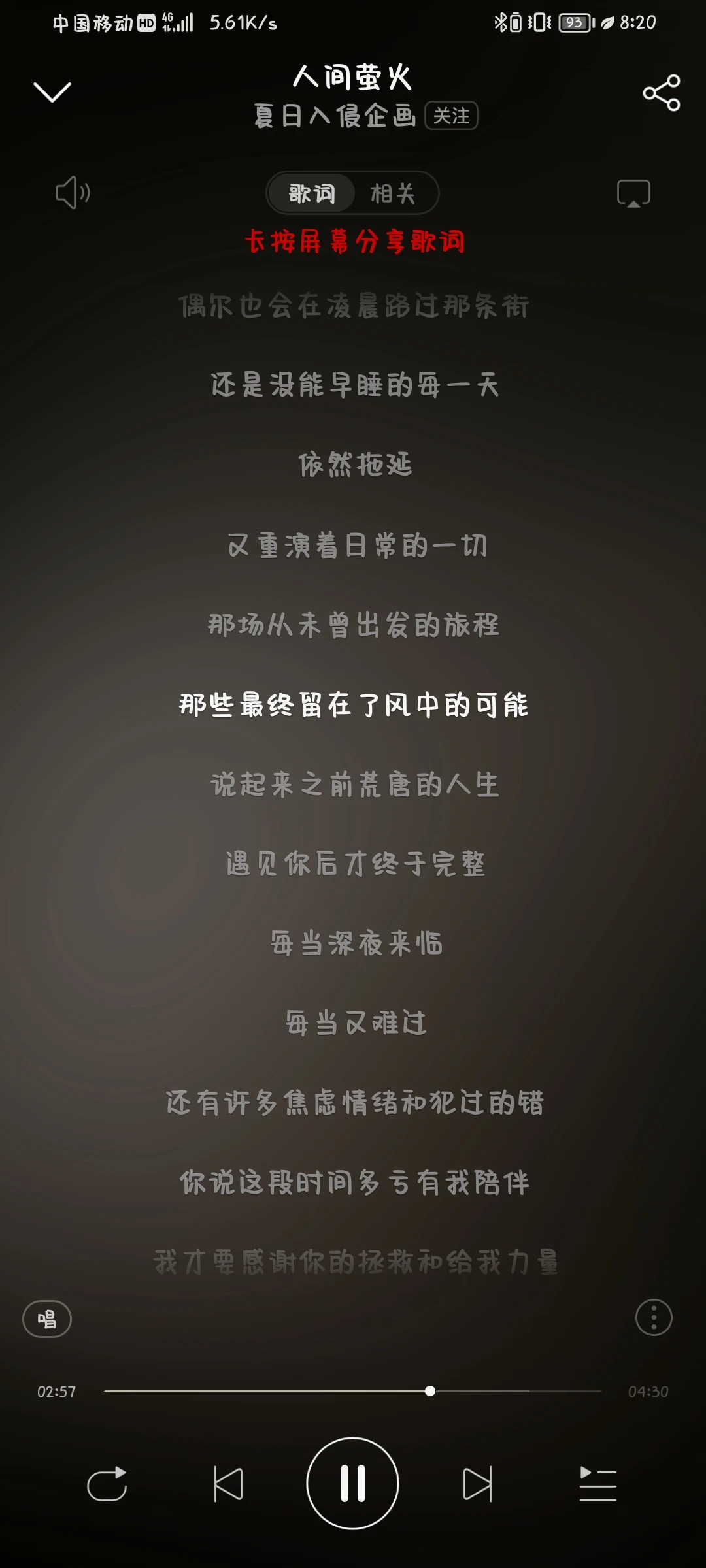Image resolution: width=706 pixels, height=1568 pixels.
Task: Collapse the player with the down chevron
Action: 52,93
